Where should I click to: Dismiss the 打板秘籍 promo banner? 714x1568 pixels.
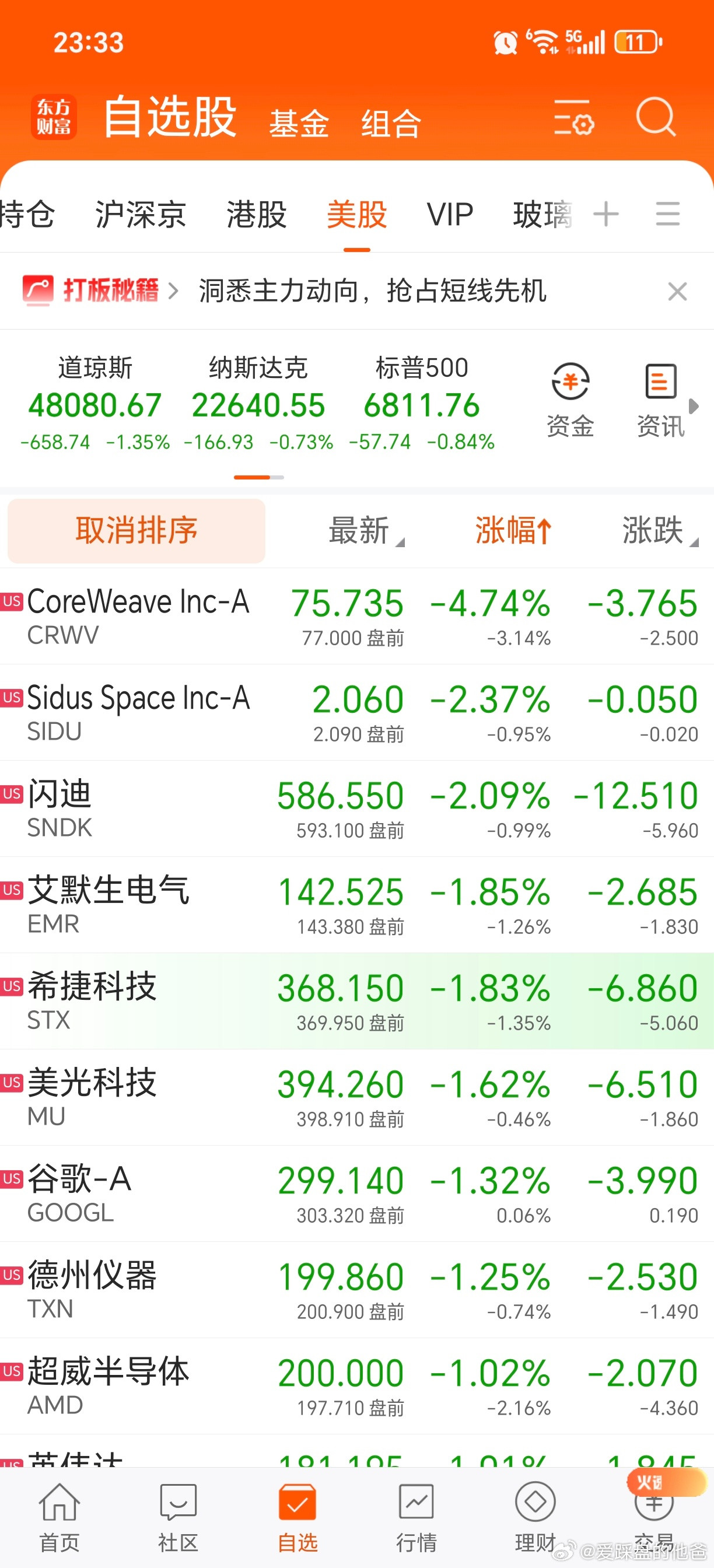(x=677, y=291)
